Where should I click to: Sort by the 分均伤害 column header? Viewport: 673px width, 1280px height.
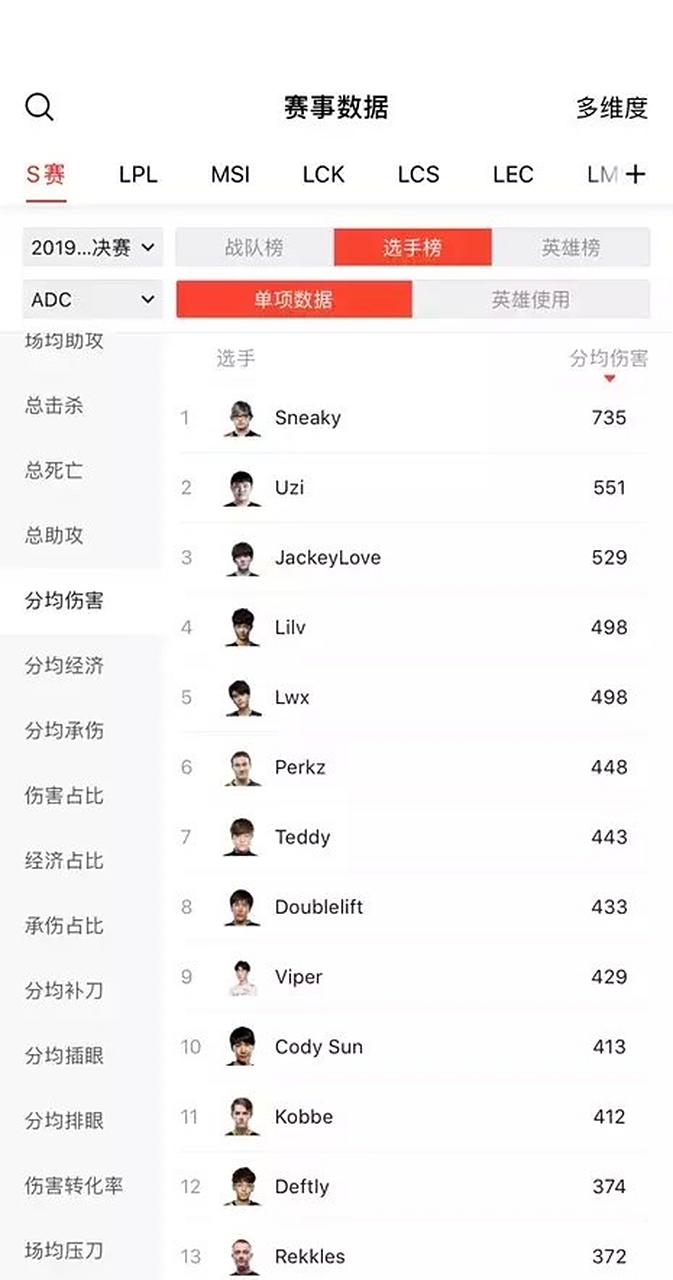tap(609, 359)
